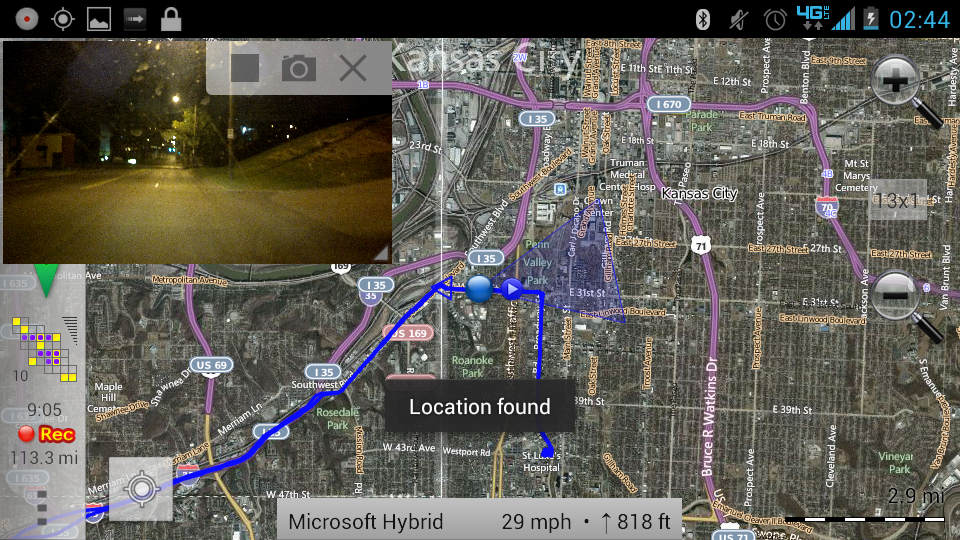
Task: Take a snapshot with the camera icon
Action: [298, 68]
